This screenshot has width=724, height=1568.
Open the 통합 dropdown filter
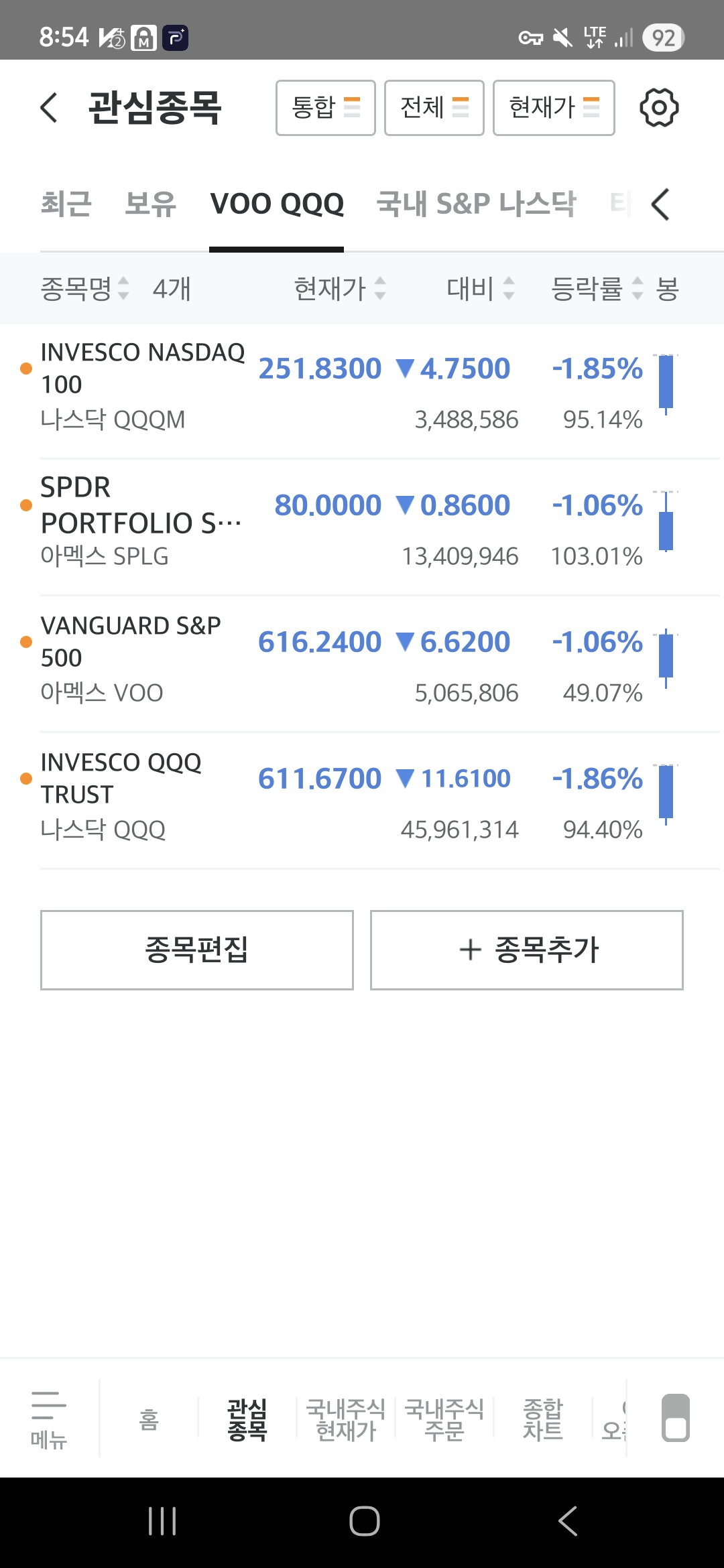(325, 108)
